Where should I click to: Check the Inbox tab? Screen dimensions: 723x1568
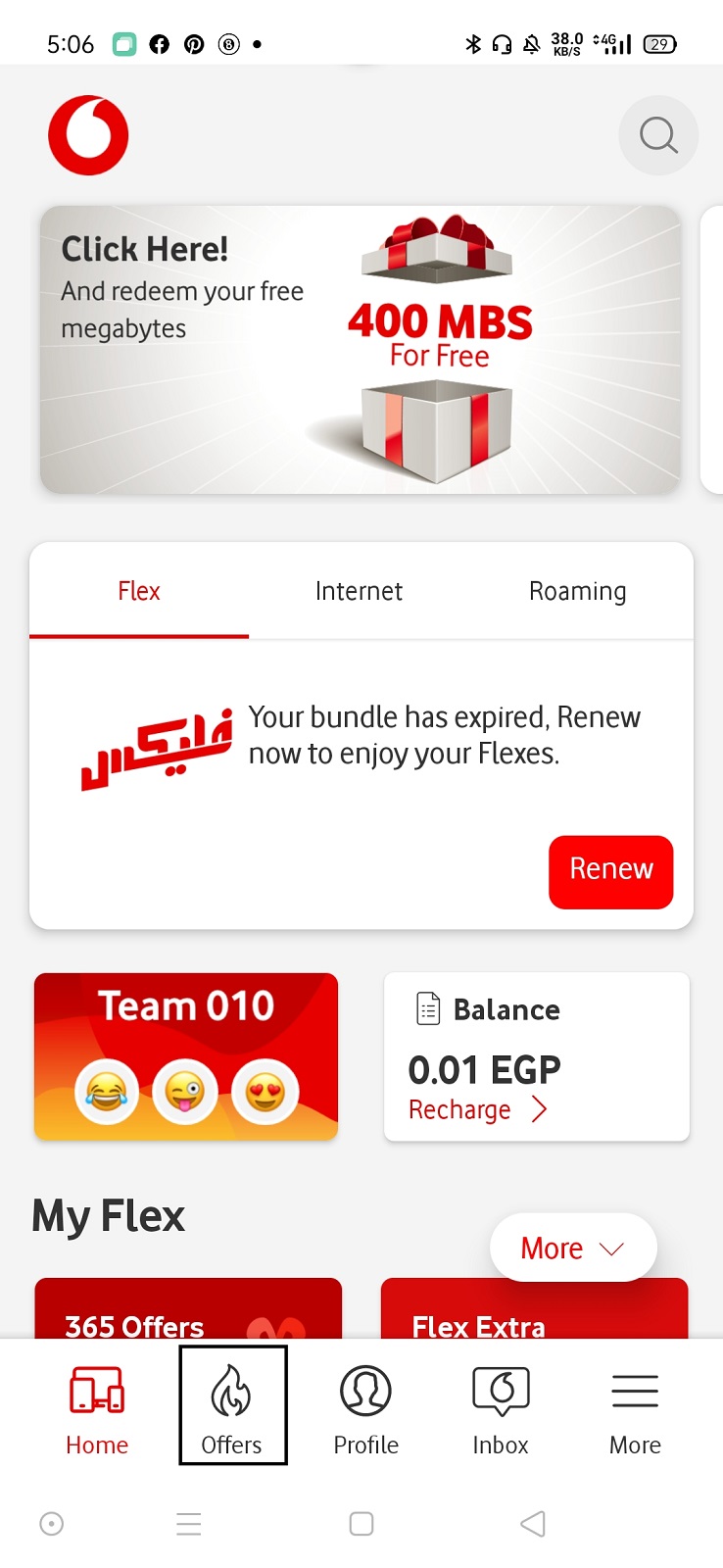click(x=501, y=1405)
